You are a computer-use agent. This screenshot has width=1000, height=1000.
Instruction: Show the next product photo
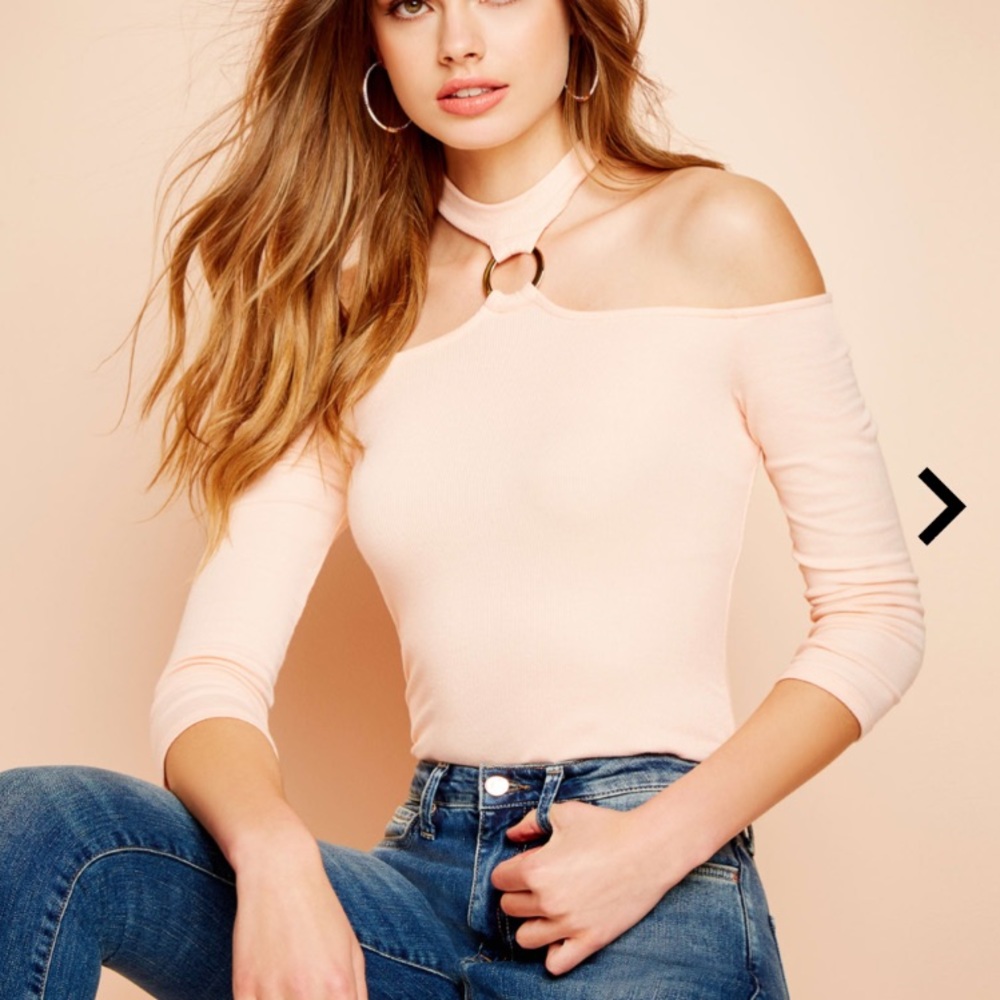pos(942,506)
